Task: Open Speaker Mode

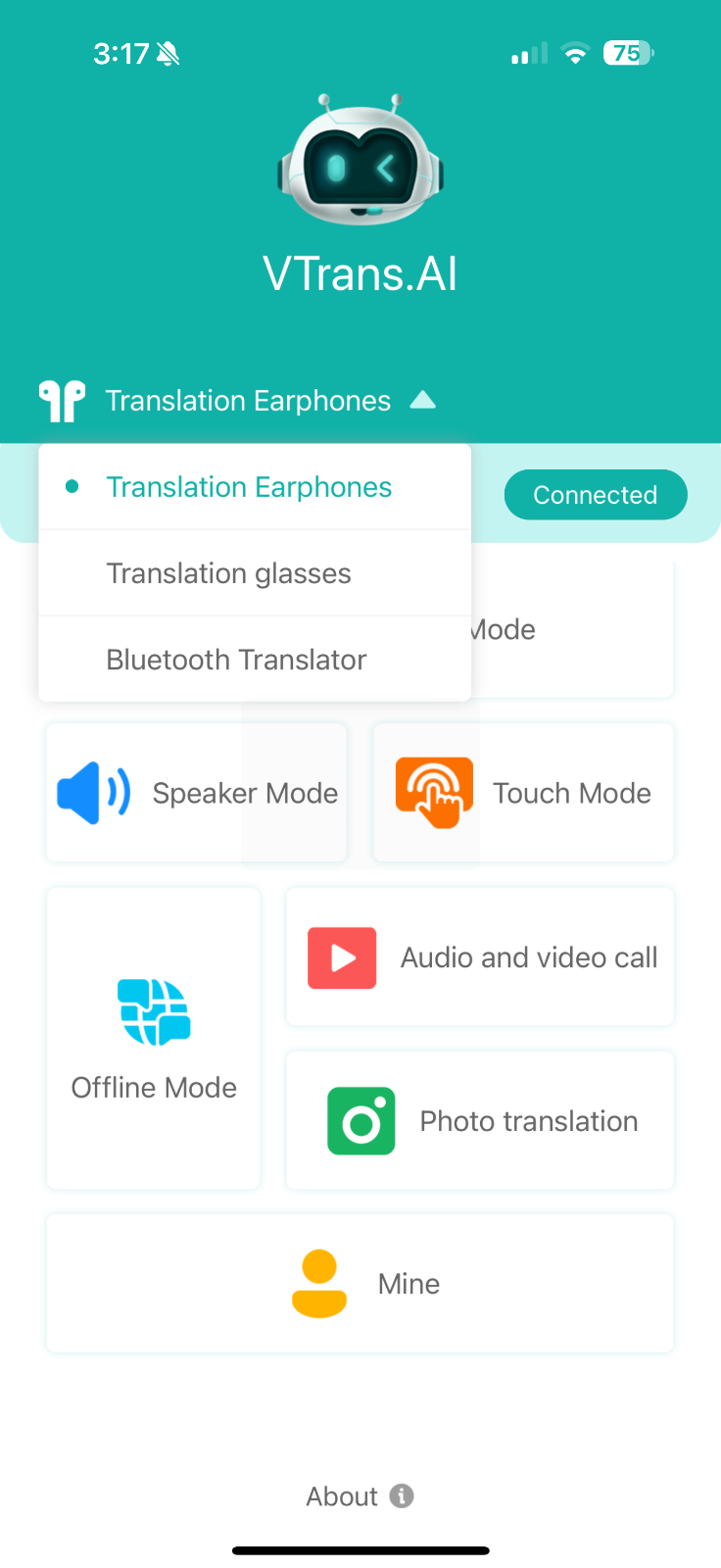Action: [x=196, y=793]
